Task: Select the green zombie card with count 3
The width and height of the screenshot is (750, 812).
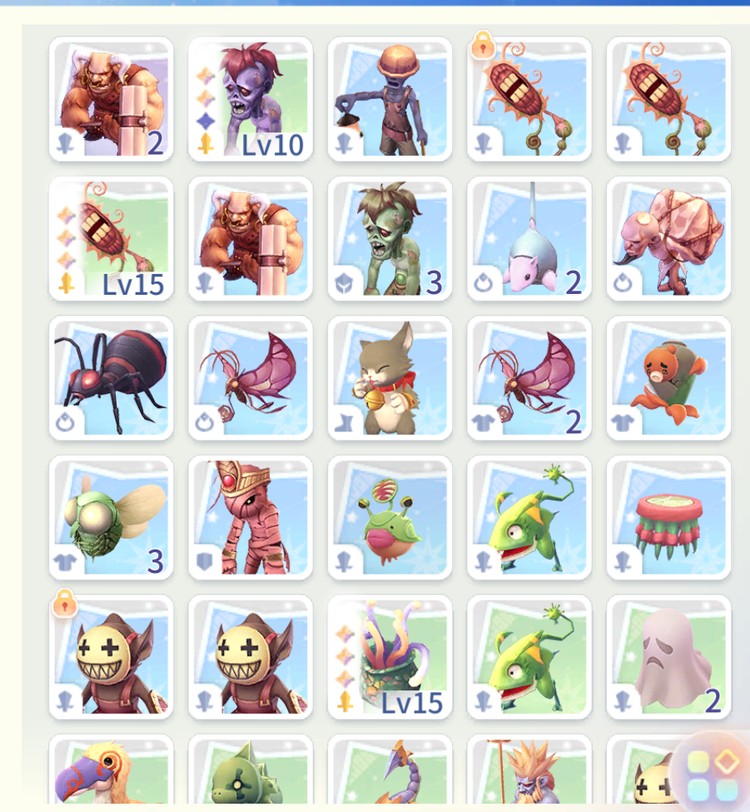Action: point(389,238)
